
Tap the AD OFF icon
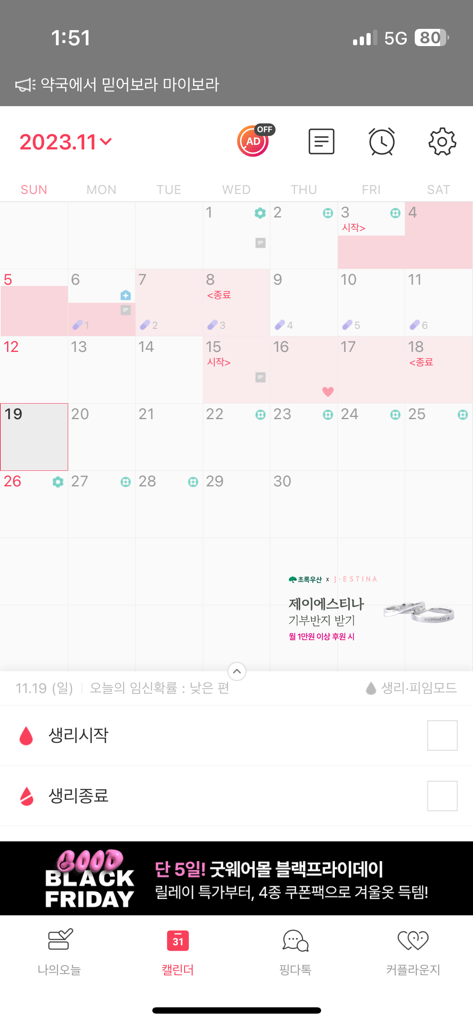click(255, 140)
